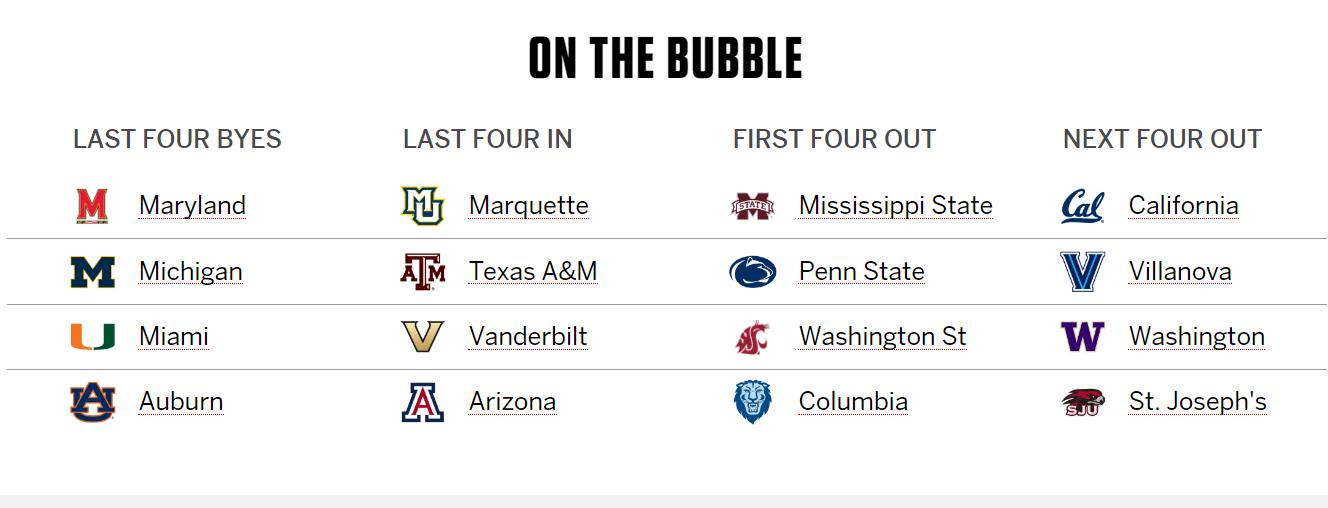
Task: Select the Miami team link
Action: [173, 337]
